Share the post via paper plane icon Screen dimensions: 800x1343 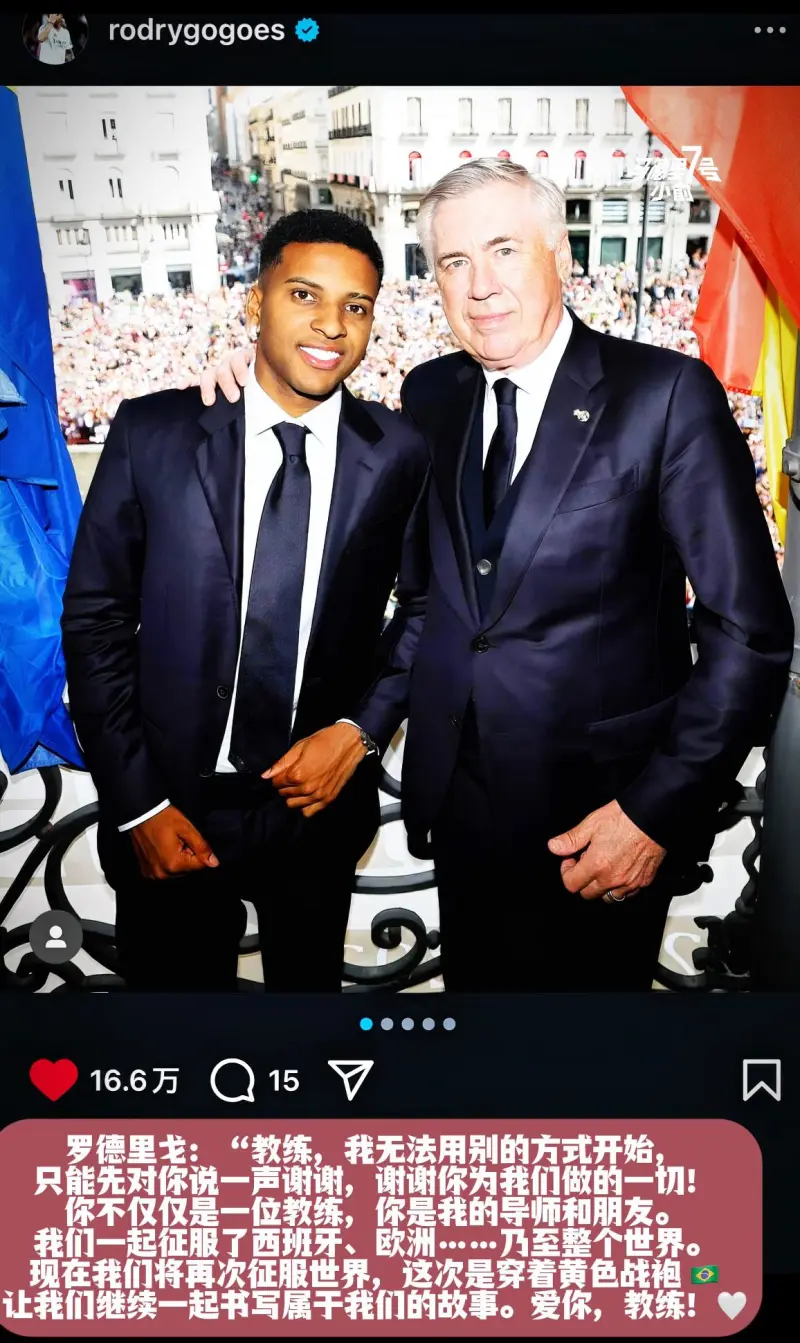(x=351, y=1080)
